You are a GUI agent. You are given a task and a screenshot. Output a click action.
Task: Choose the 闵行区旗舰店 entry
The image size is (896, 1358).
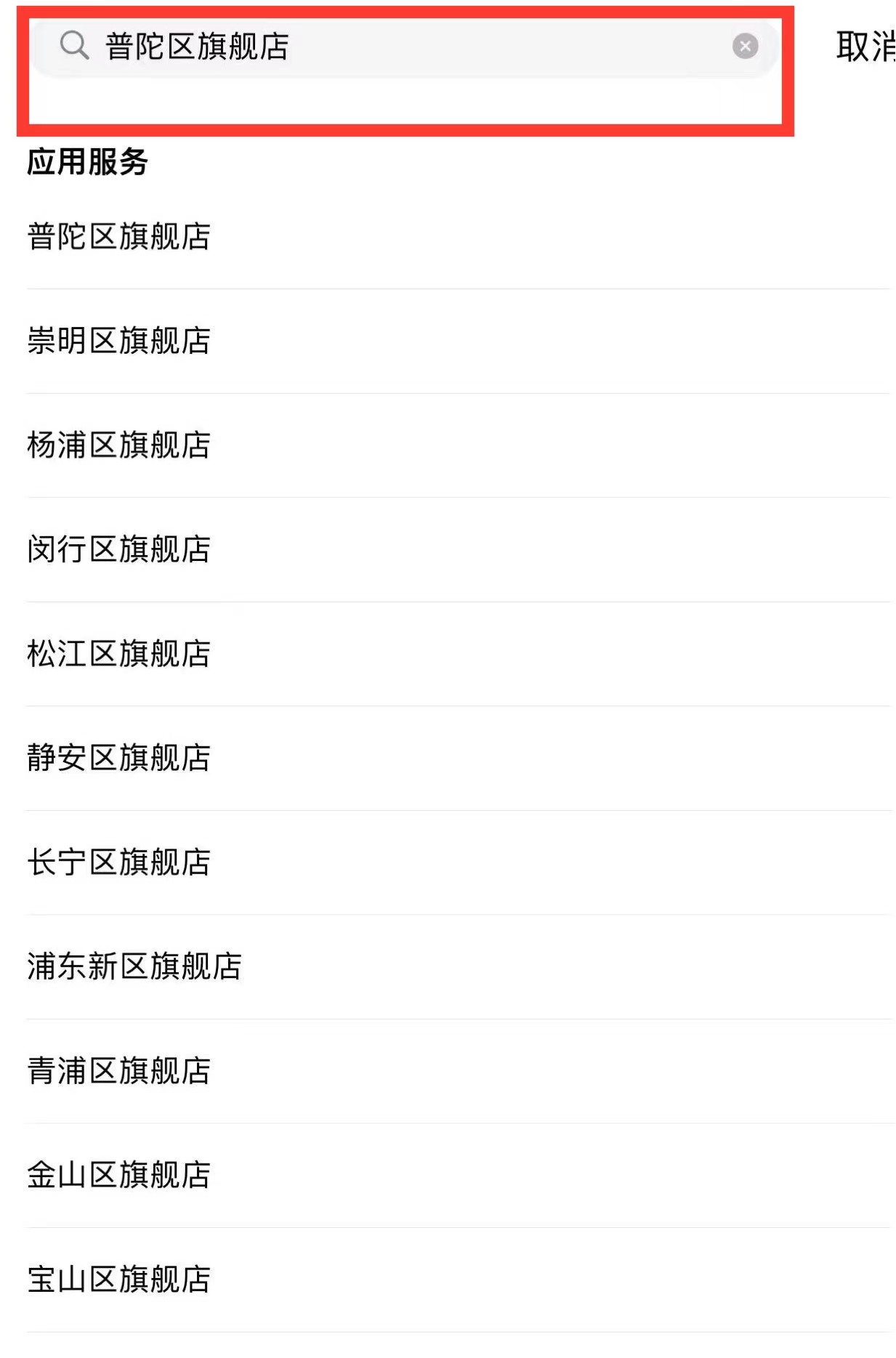click(119, 549)
